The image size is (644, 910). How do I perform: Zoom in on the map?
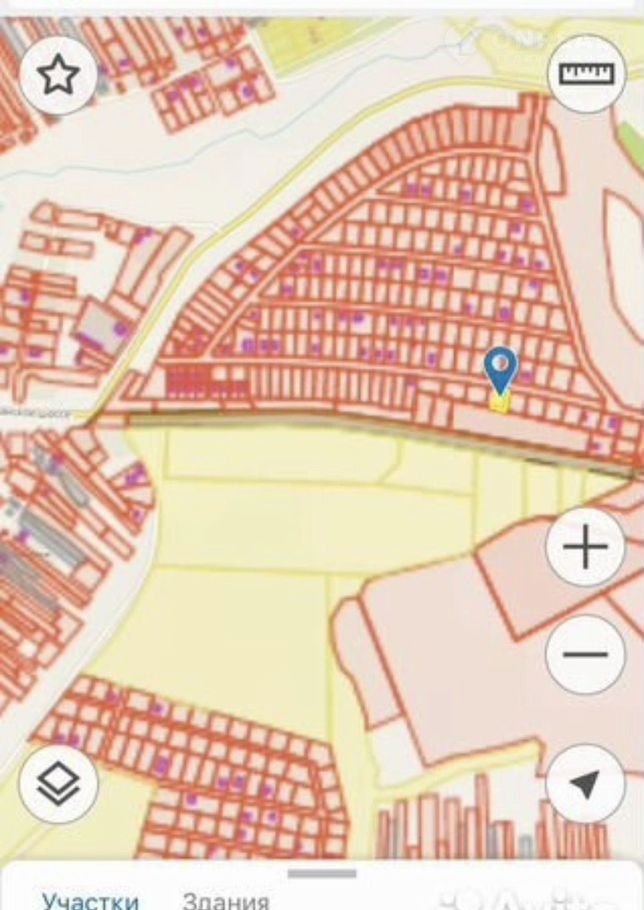[586, 547]
